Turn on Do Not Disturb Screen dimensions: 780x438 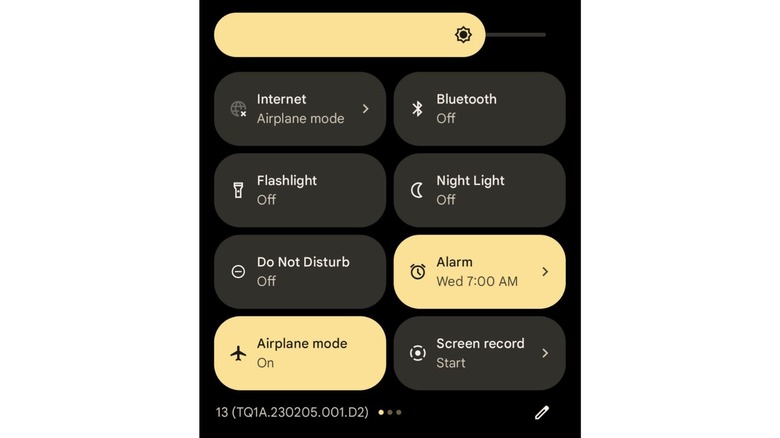(x=299, y=272)
